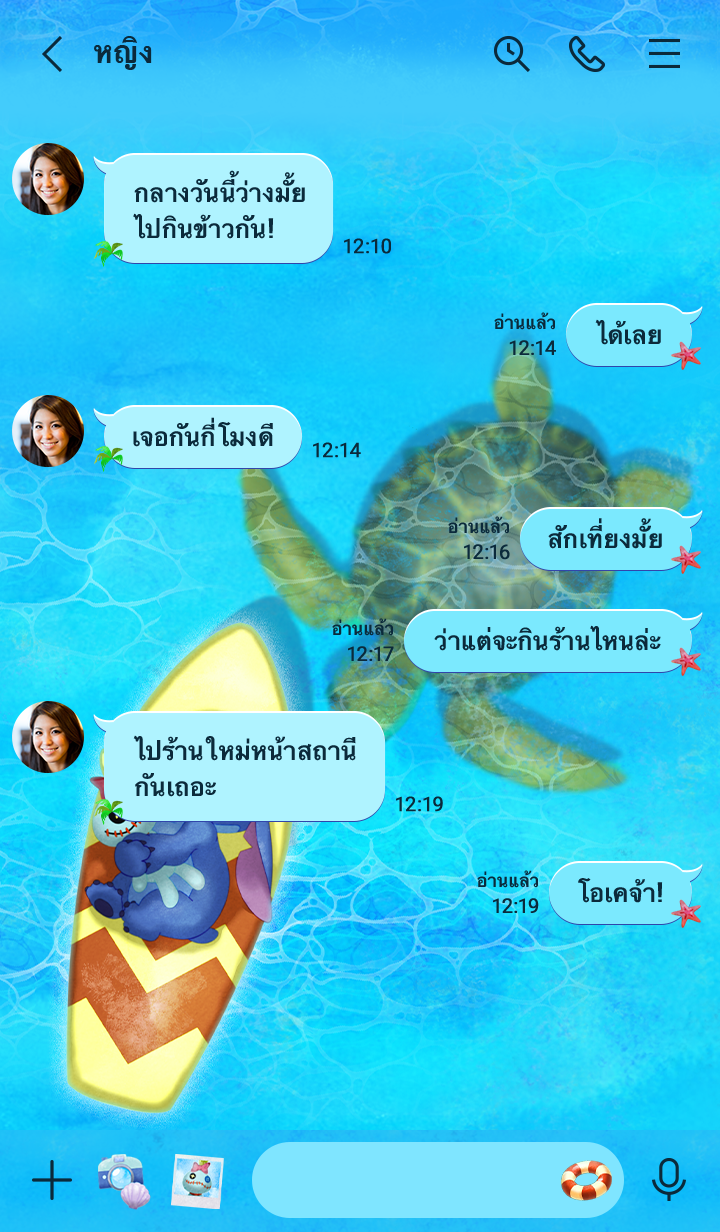Open the plus attachment options
This screenshot has height=1232, width=720.
coord(52,1181)
